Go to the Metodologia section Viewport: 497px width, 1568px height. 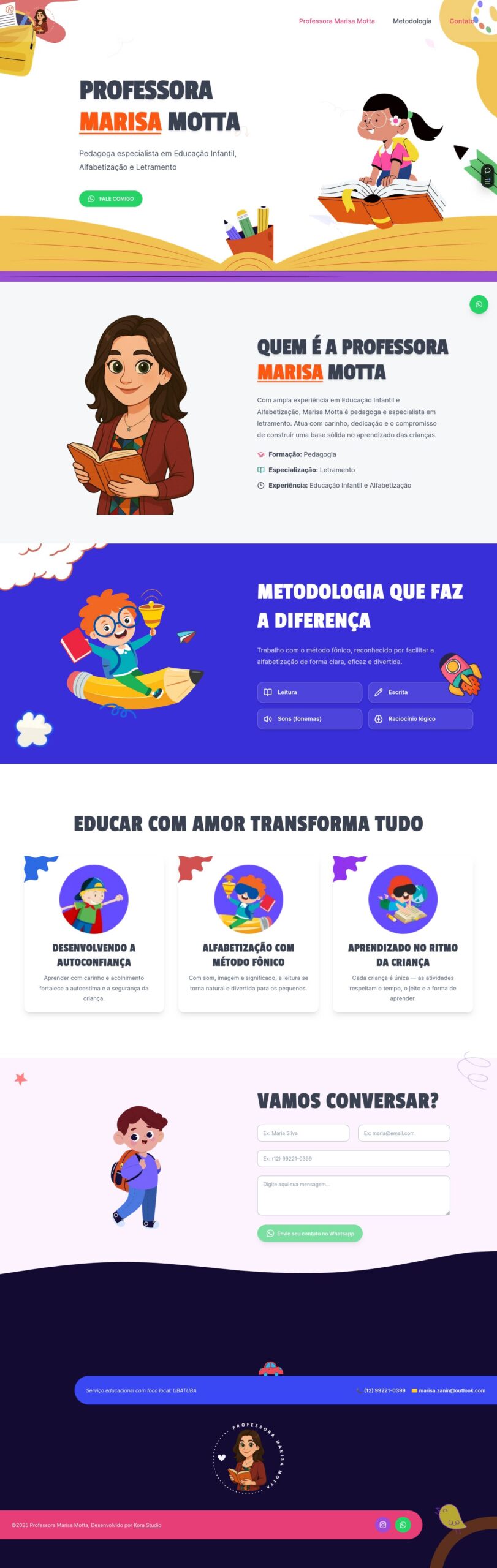[412, 21]
